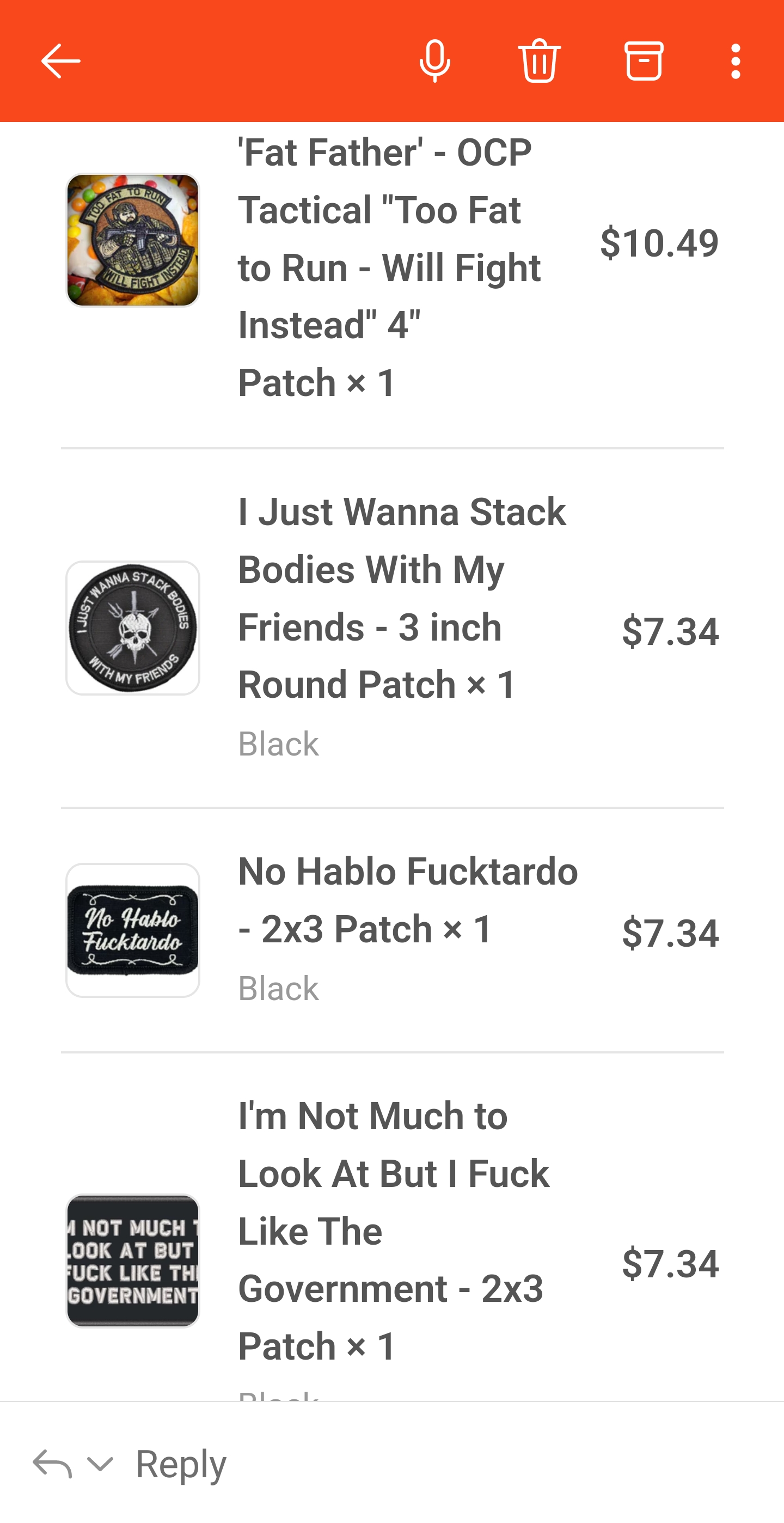This screenshot has width=784, height=1523.
Task: Open the No Hablo patch image
Action: pyautogui.click(x=133, y=930)
